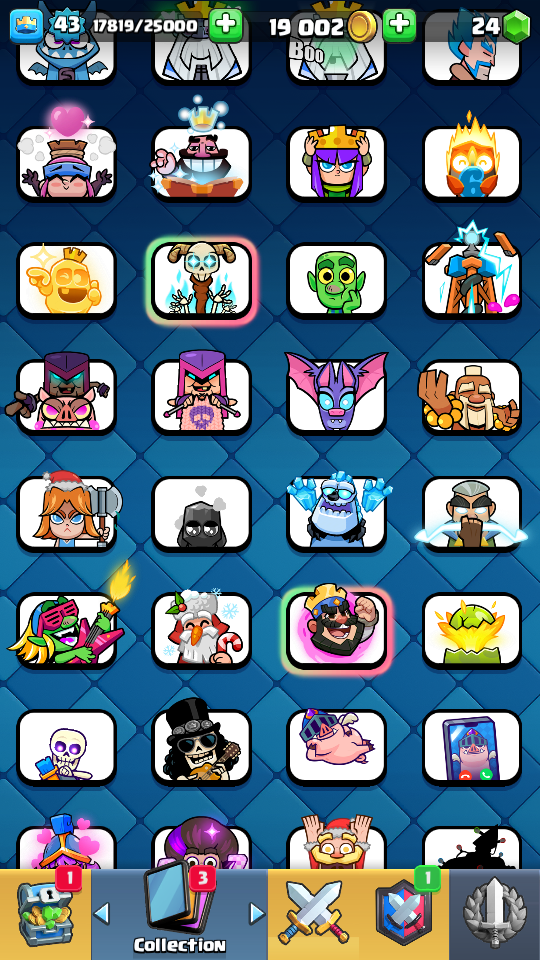The image size is (540, 960).
Task: Select the highlighted skull shaman emote
Action: pyautogui.click(x=201, y=280)
